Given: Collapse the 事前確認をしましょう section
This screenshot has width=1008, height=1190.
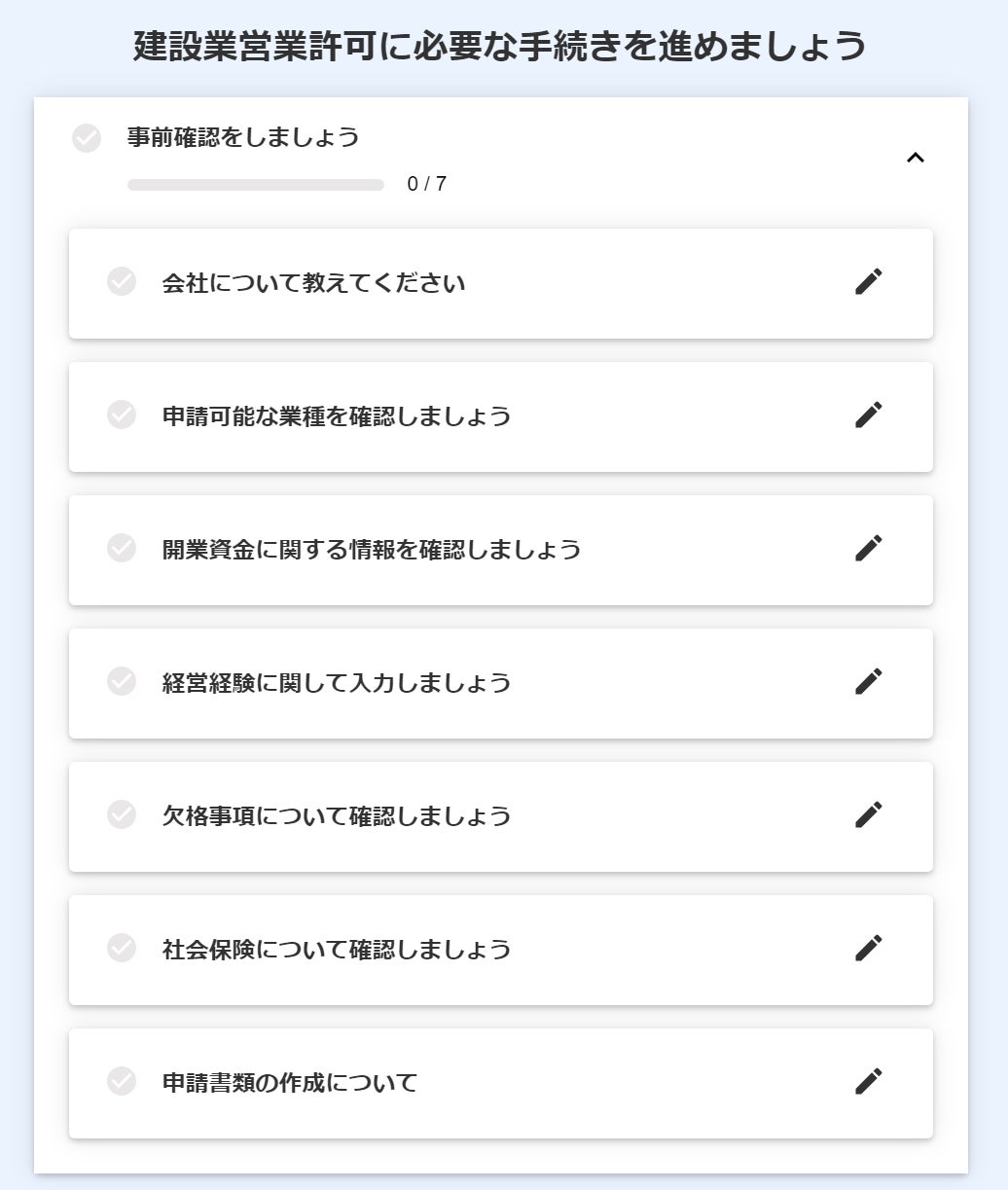Looking at the screenshot, I should [915, 158].
